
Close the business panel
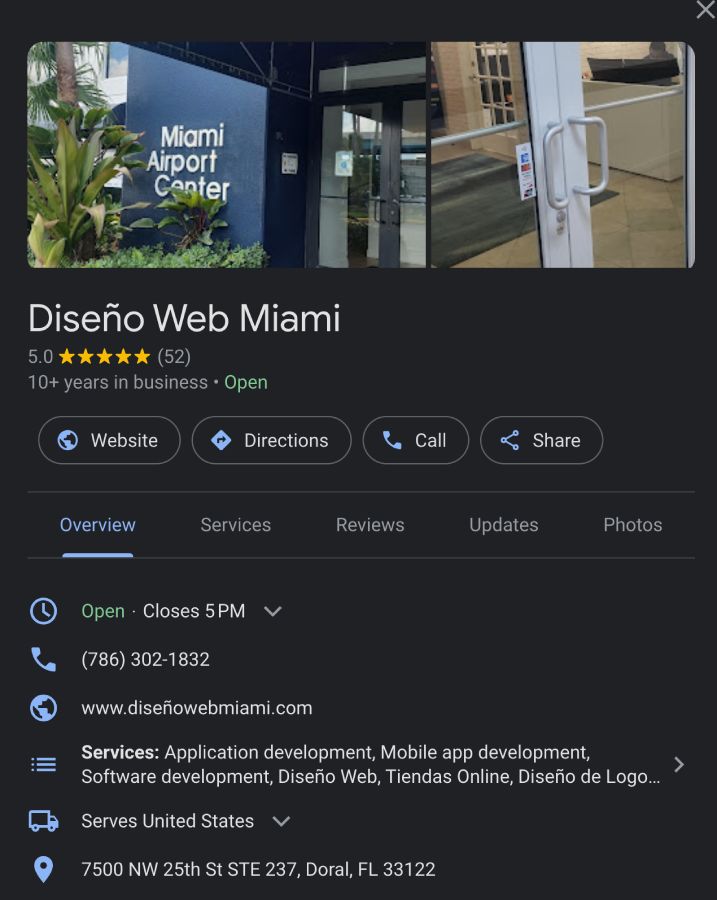(x=705, y=10)
